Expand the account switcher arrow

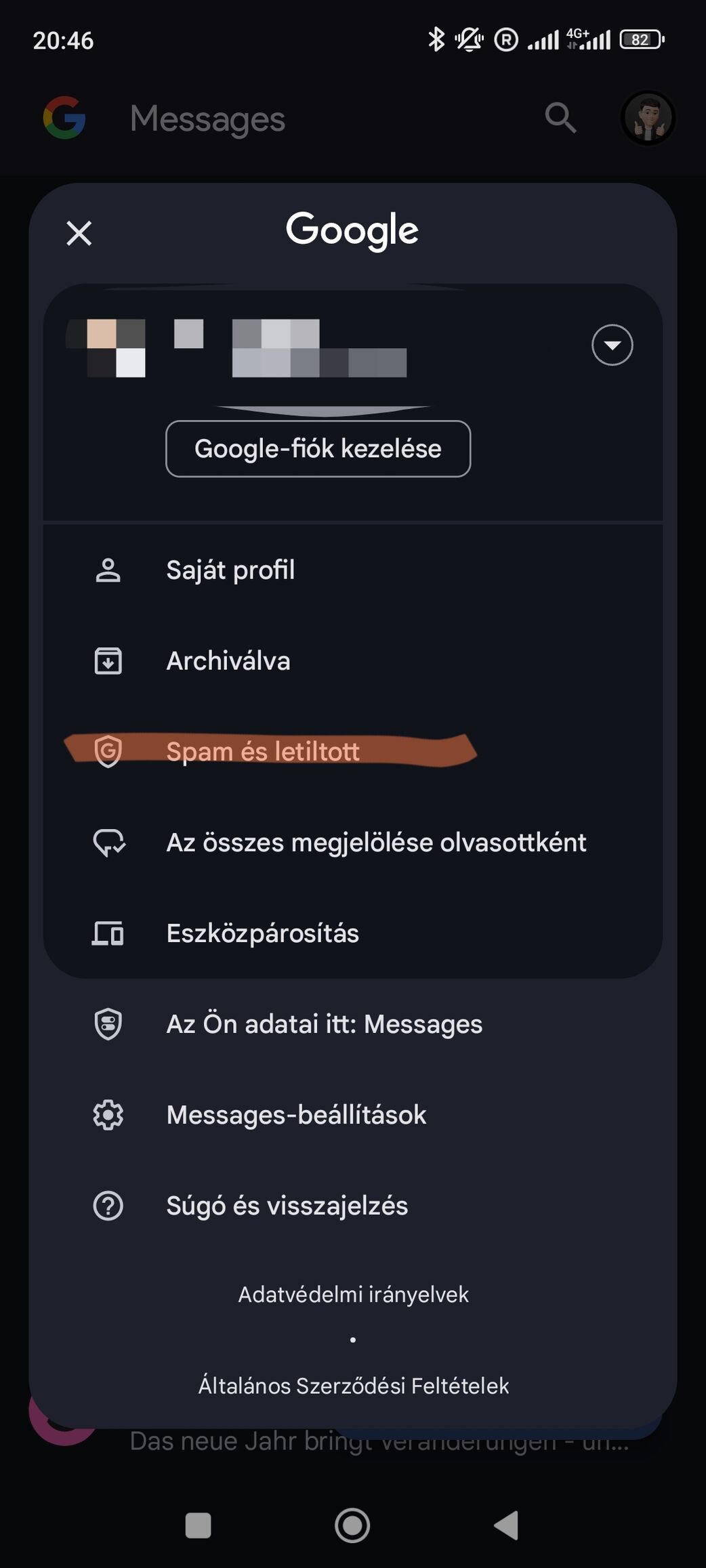pyautogui.click(x=612, y=345)
